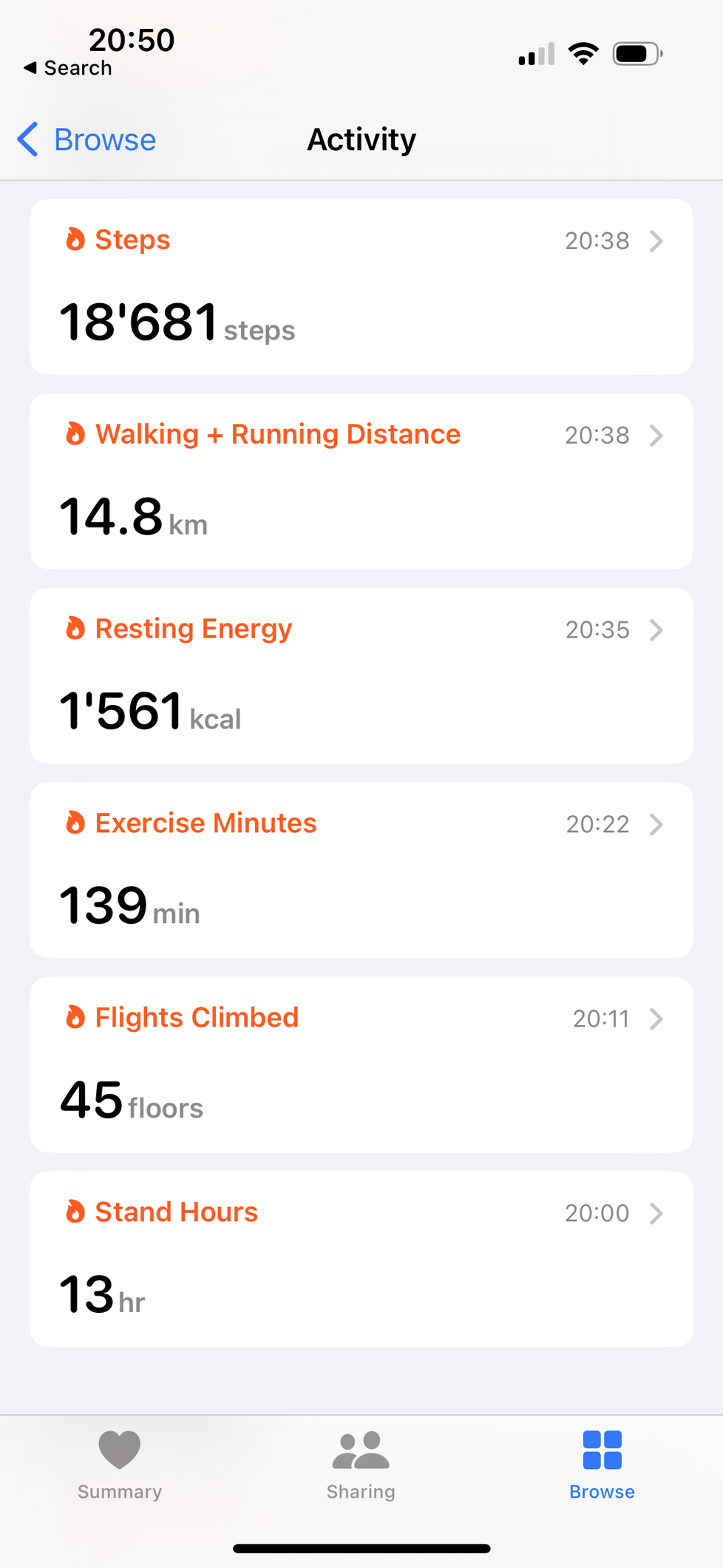View Stand Hours details
The height and width of the screenshot is (1568, 723).
pos(361,1259)
